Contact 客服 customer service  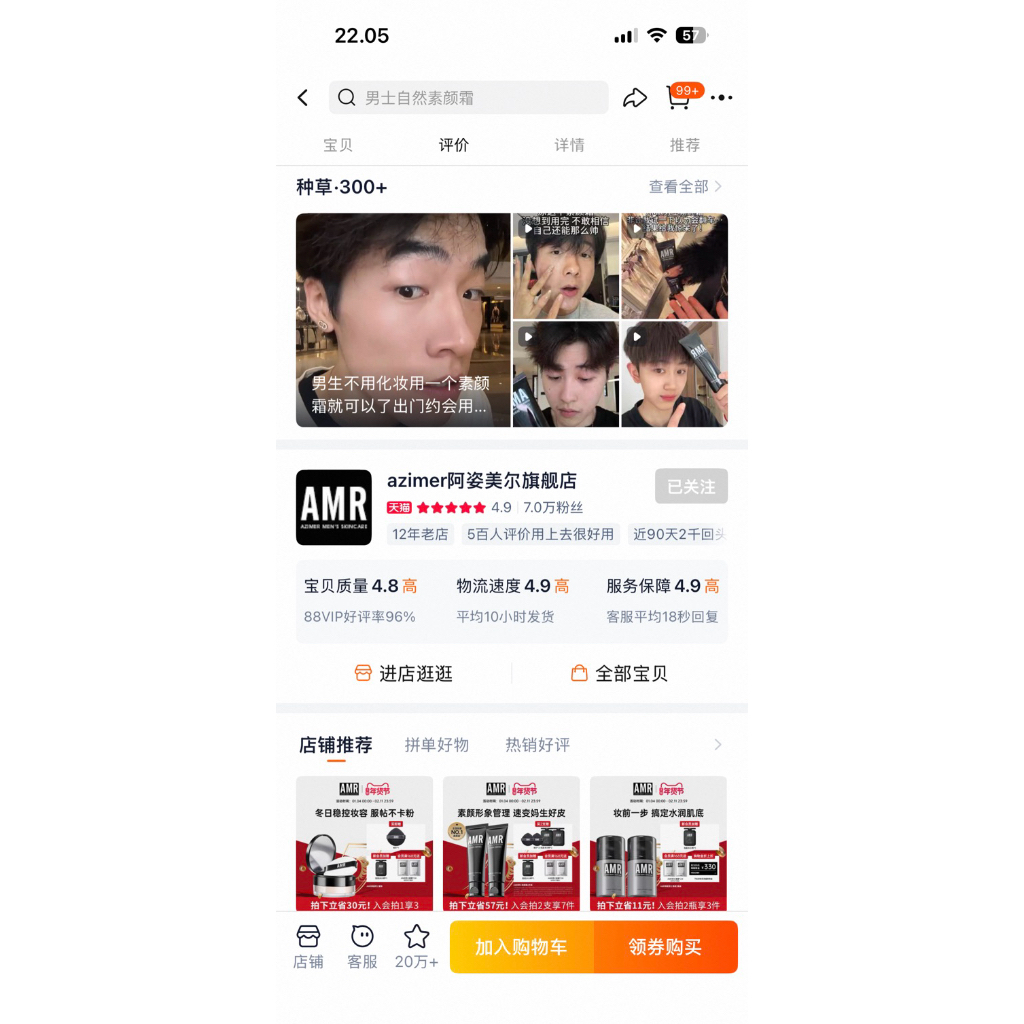[362, 946]
